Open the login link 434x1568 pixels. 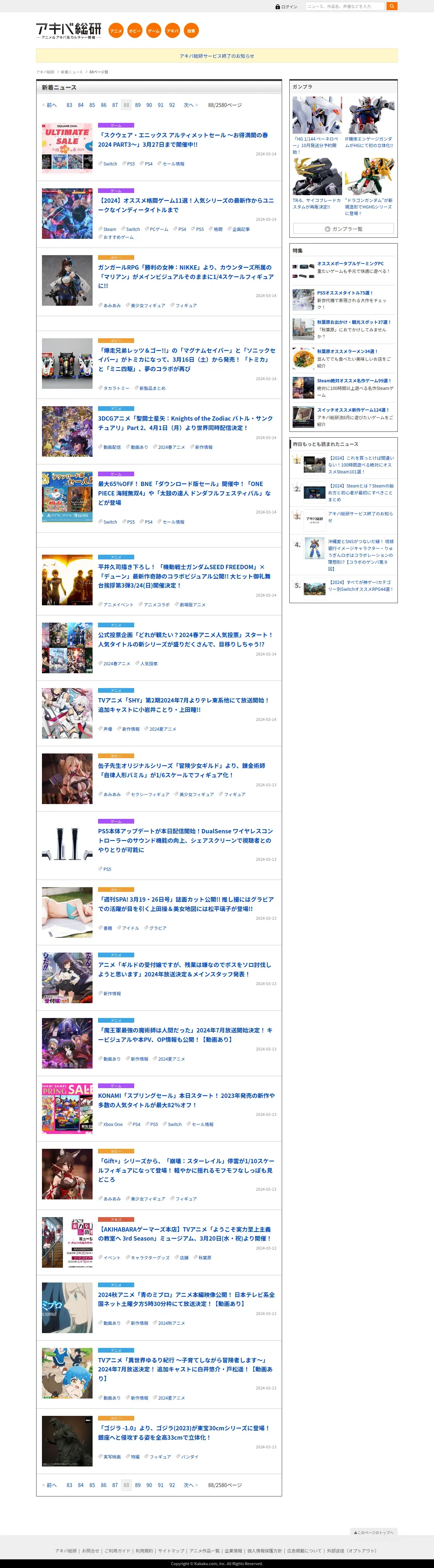[286, 7]
